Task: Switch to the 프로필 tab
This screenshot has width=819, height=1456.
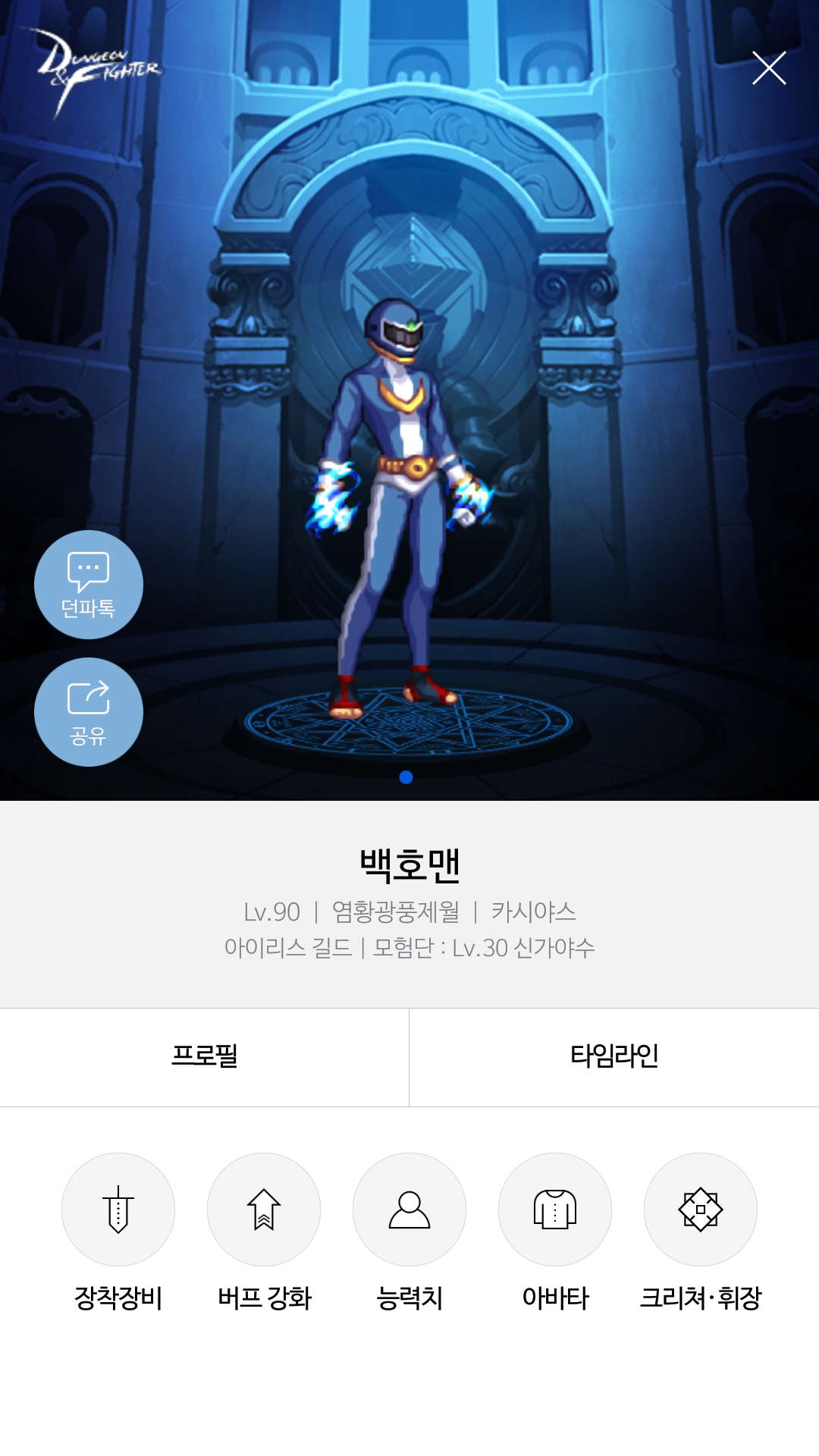Action: point(204,1056)
